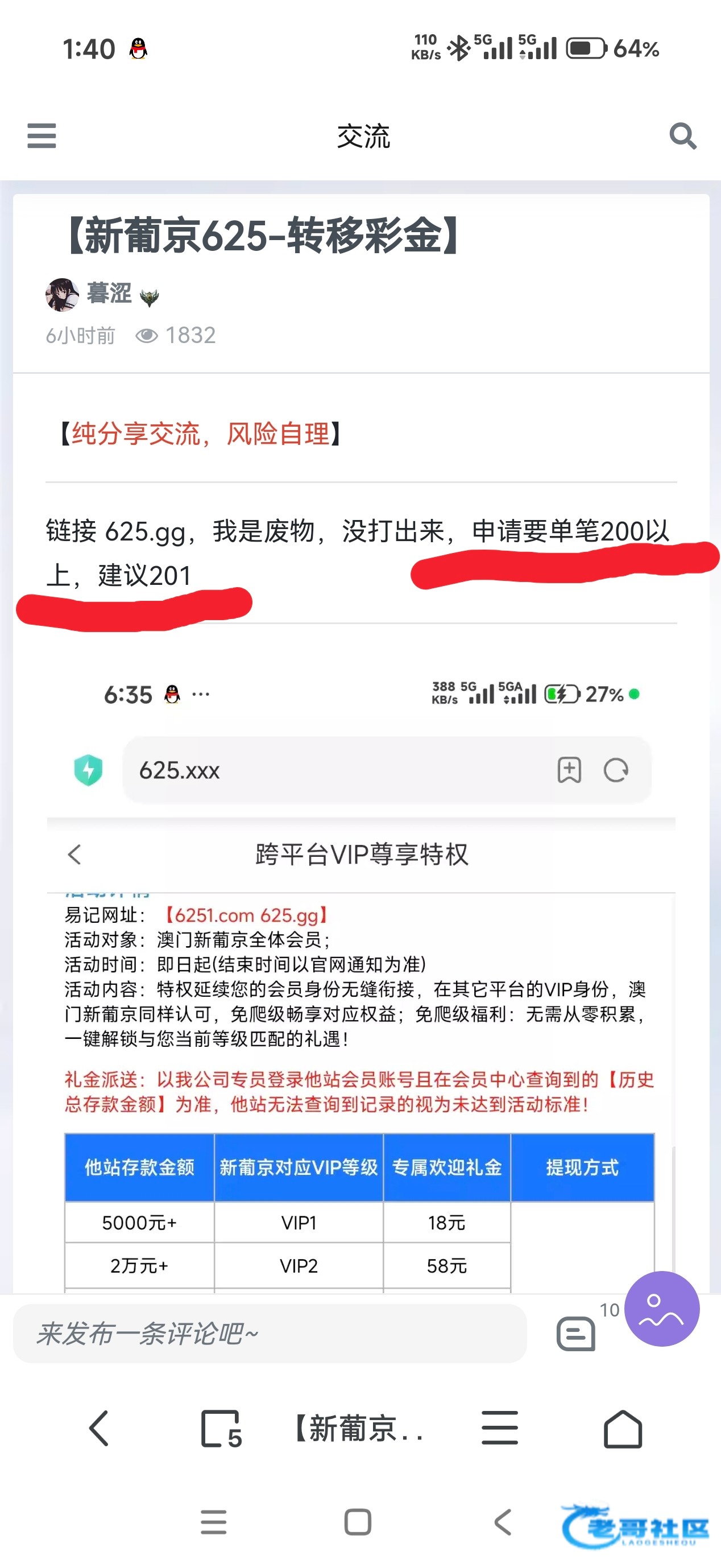
Task: Open search with the magnifier icon
Action: [x=682, y=135]
